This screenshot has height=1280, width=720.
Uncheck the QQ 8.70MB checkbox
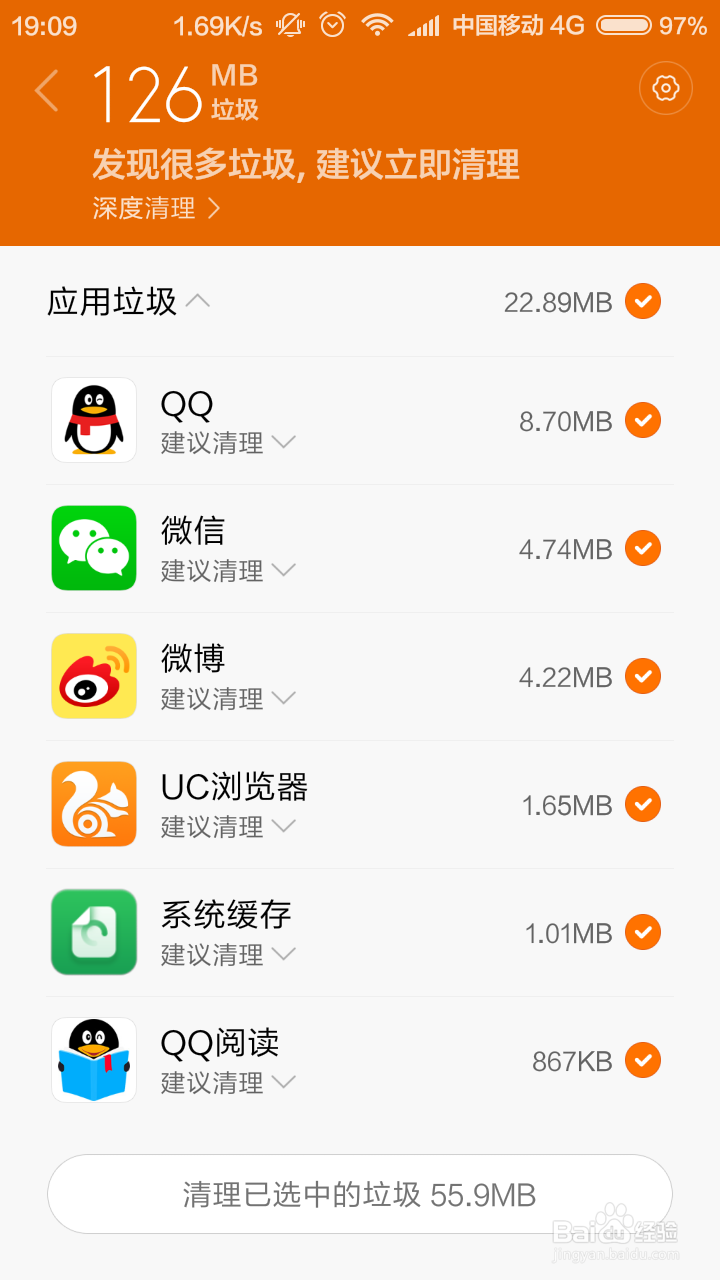(x=643, y=420)
